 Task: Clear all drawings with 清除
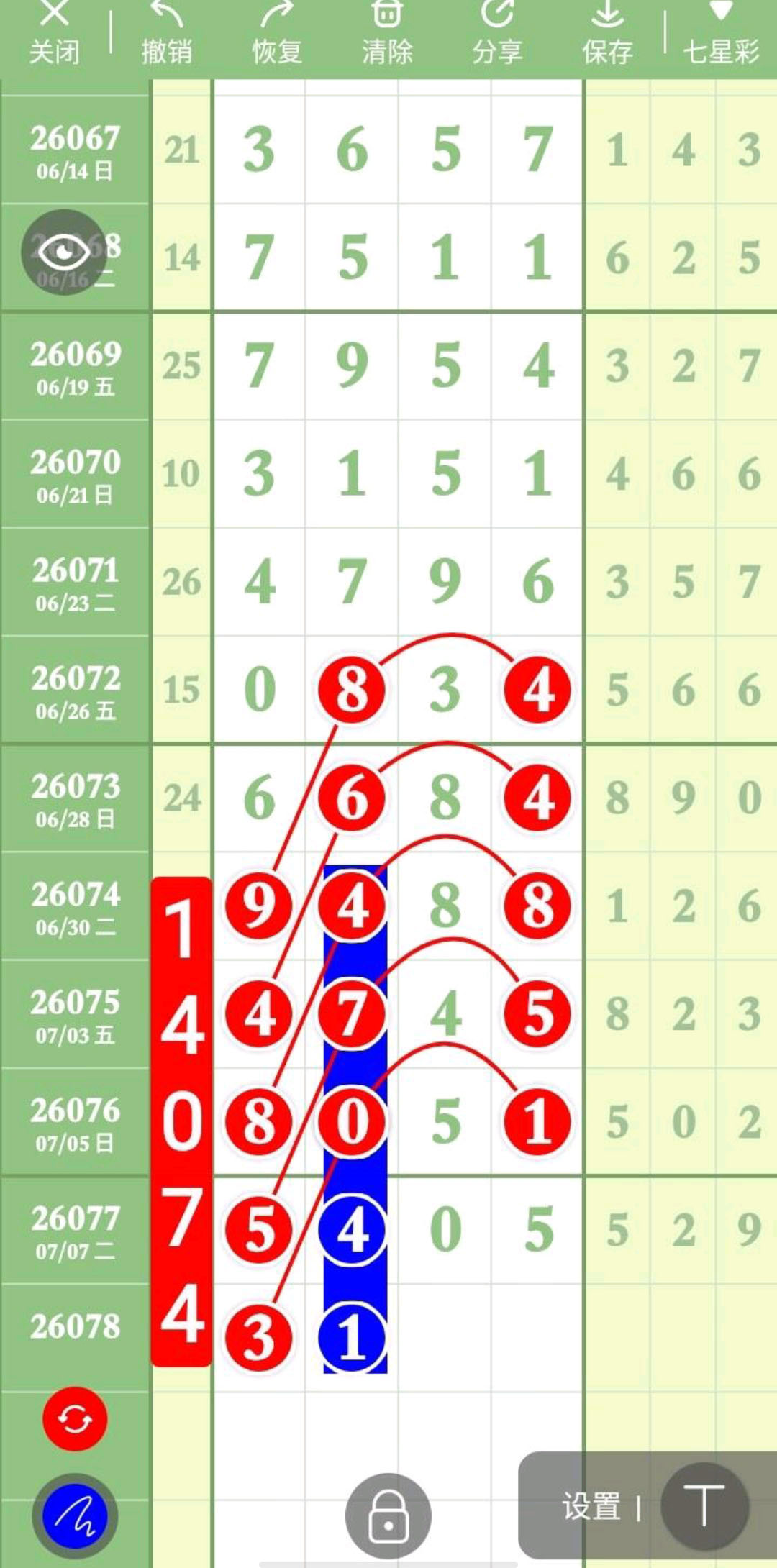[387, 34]
